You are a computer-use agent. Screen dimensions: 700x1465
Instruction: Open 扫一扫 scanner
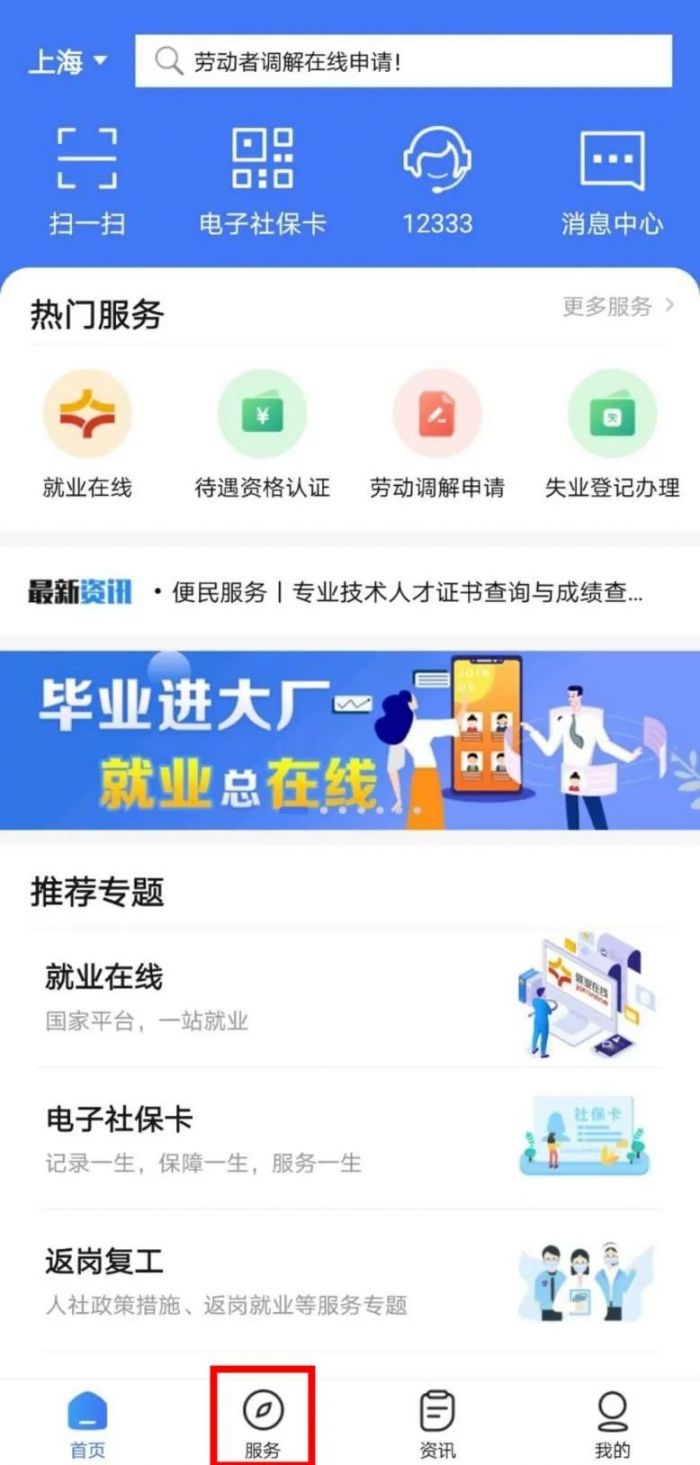(87, 181)
